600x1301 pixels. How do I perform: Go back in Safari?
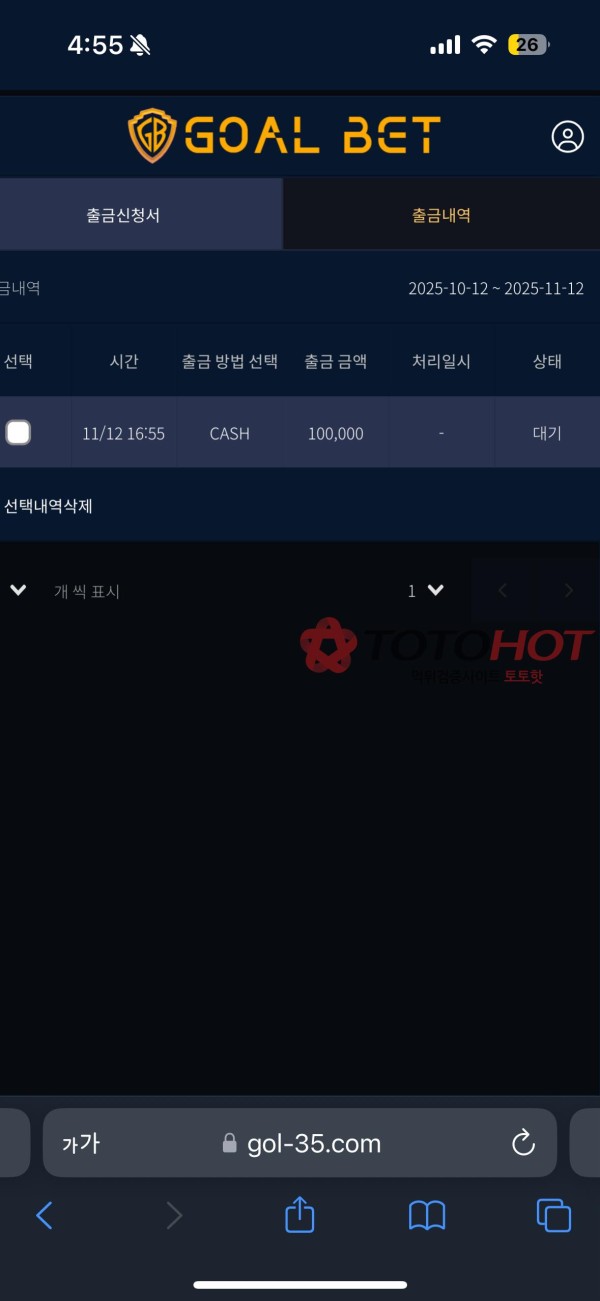(x=44, y=1215)
